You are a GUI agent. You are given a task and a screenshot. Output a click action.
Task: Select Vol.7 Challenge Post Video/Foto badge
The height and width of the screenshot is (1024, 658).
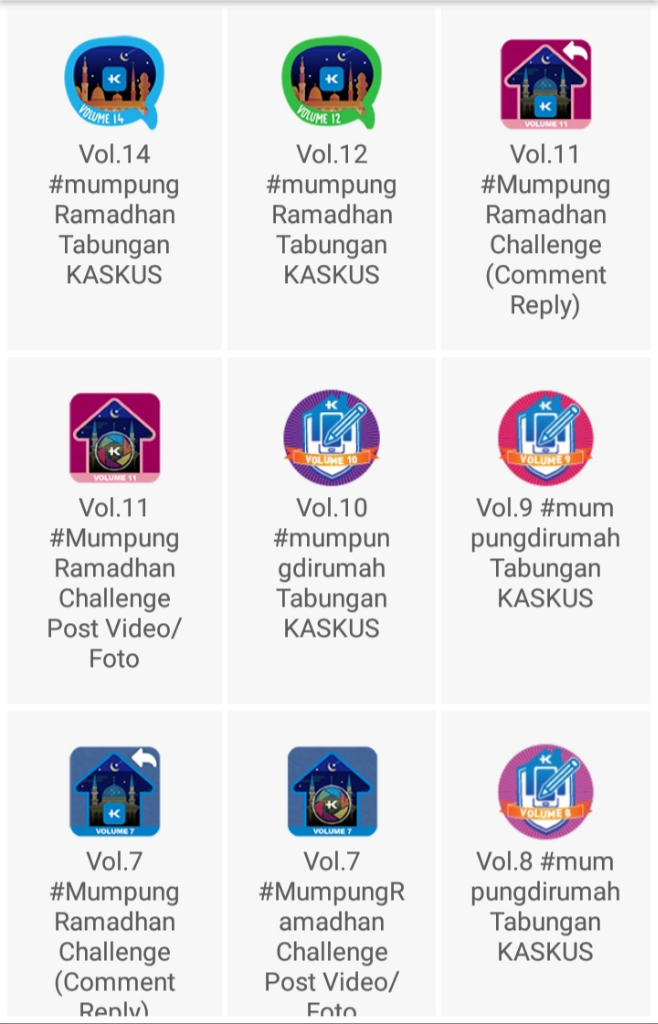(x=331, y=791)
